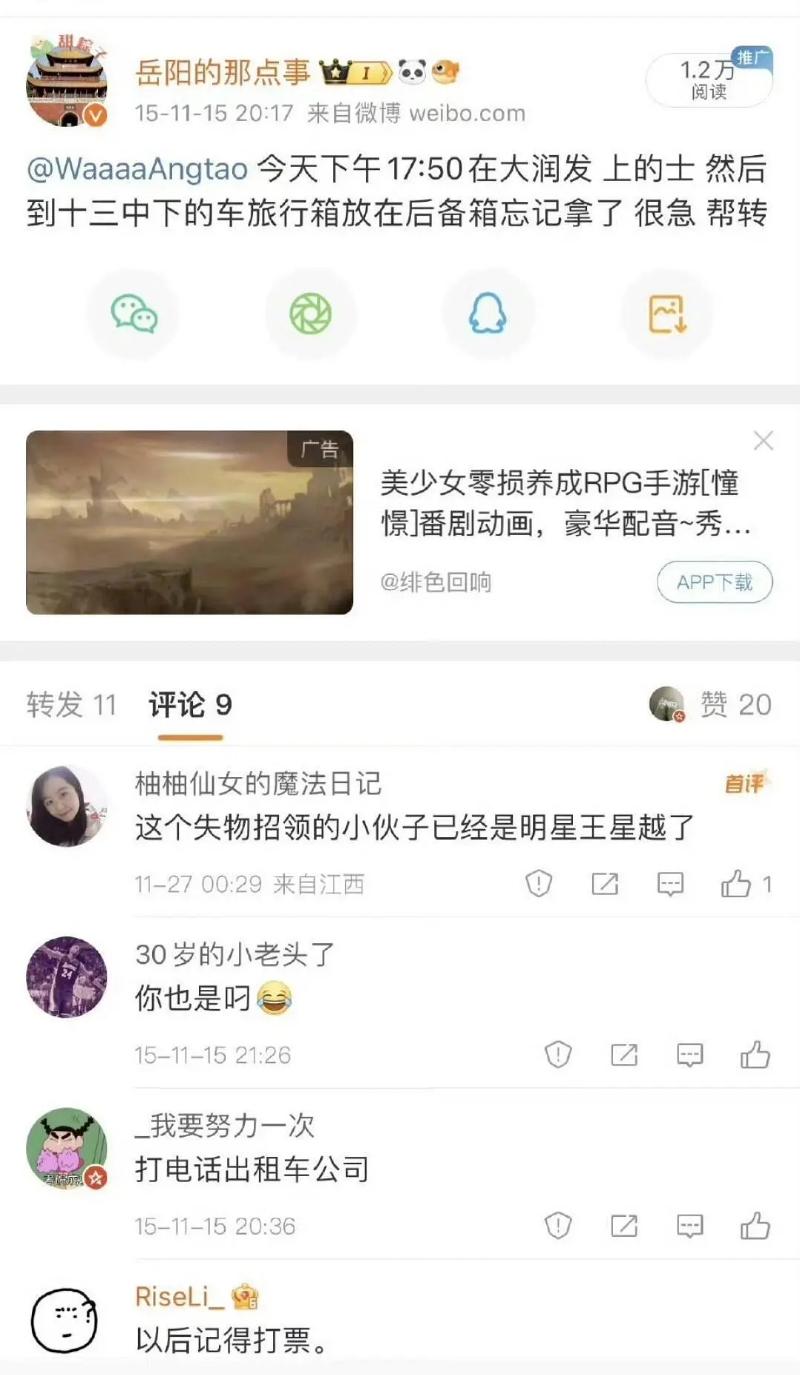Like the comment 你也是叼
This screenshot has width=800, height=1375.
(755, 1055)
